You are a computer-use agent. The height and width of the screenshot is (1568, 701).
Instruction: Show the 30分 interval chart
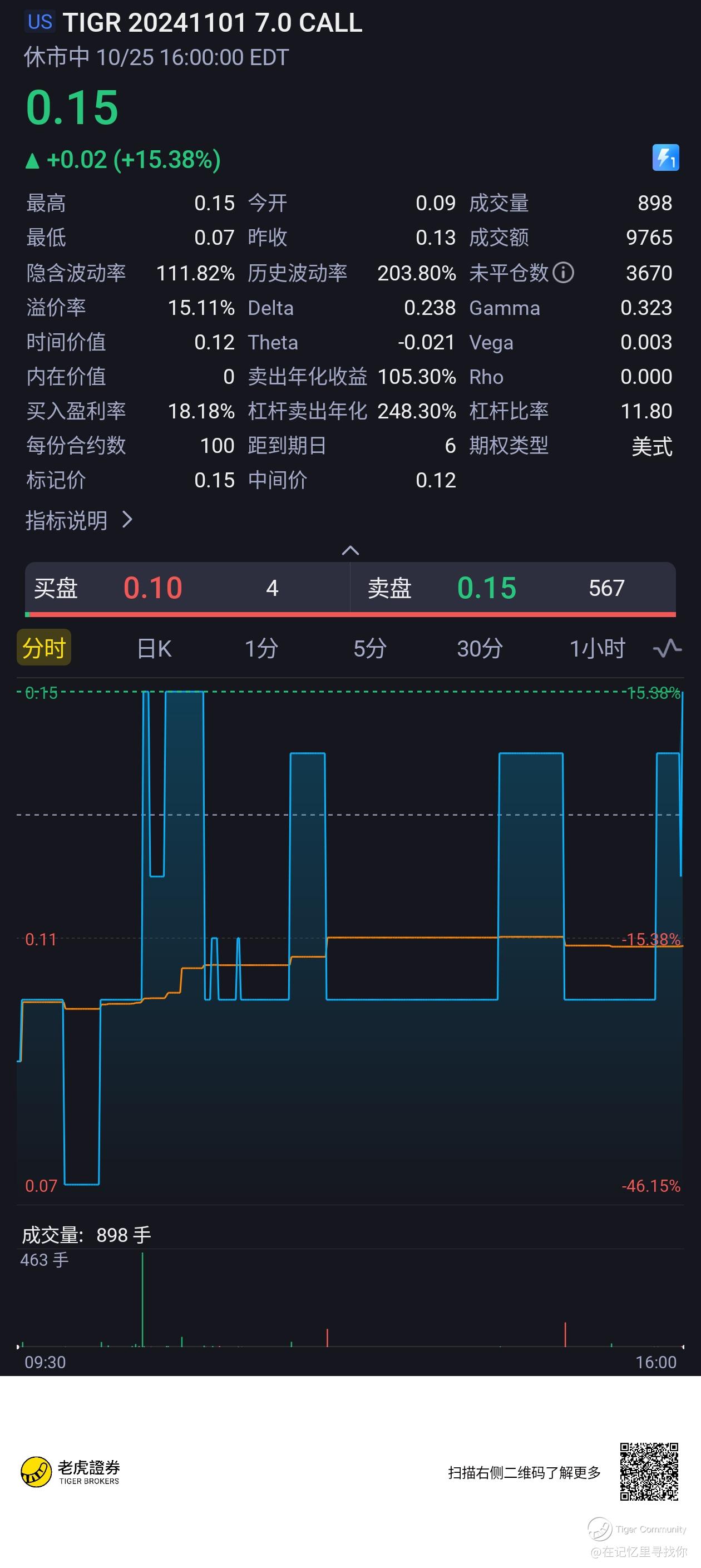(x=480, y=649)
